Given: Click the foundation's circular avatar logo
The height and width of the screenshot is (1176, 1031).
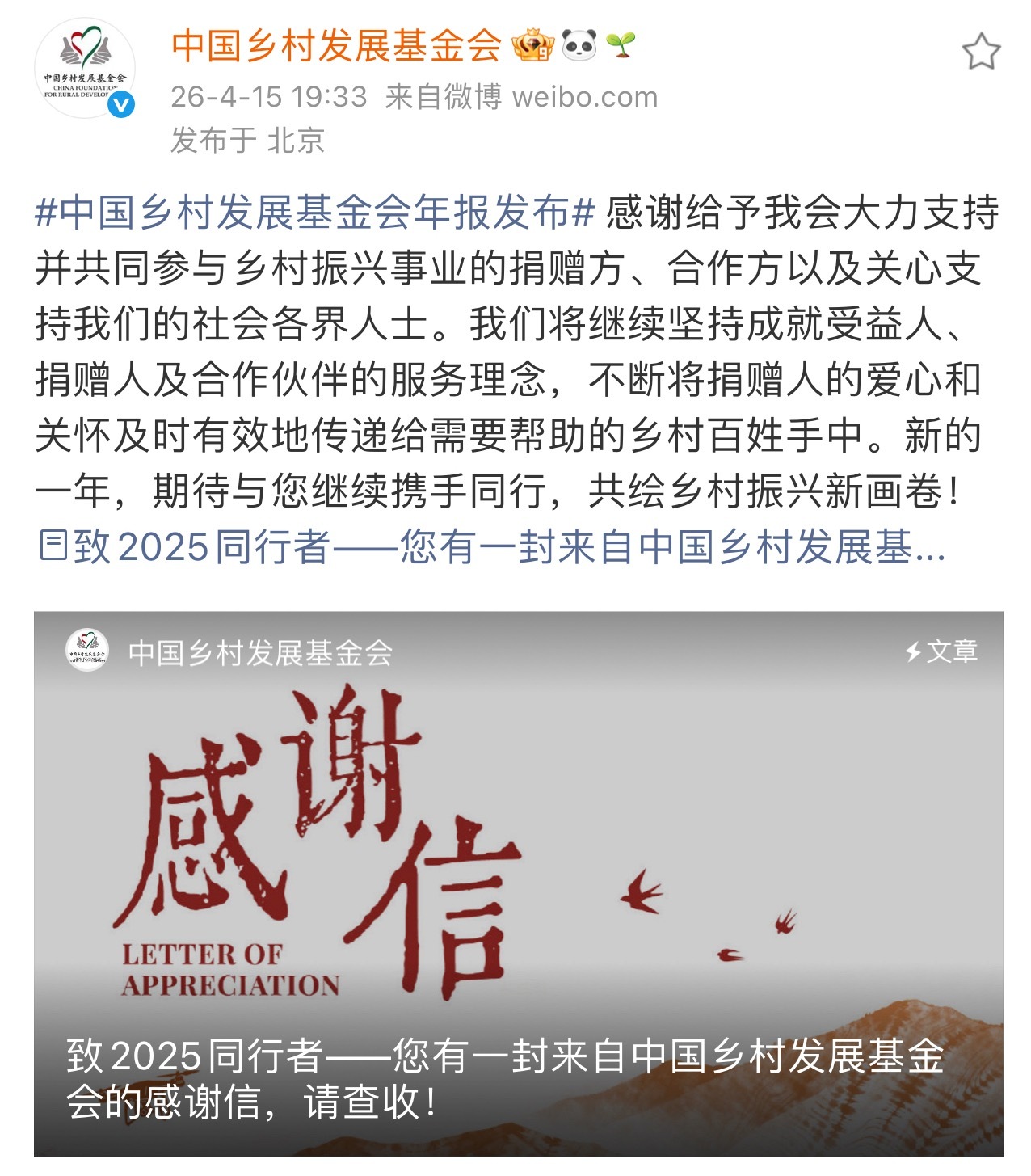Looking at the screenshot, I should 86,69.
